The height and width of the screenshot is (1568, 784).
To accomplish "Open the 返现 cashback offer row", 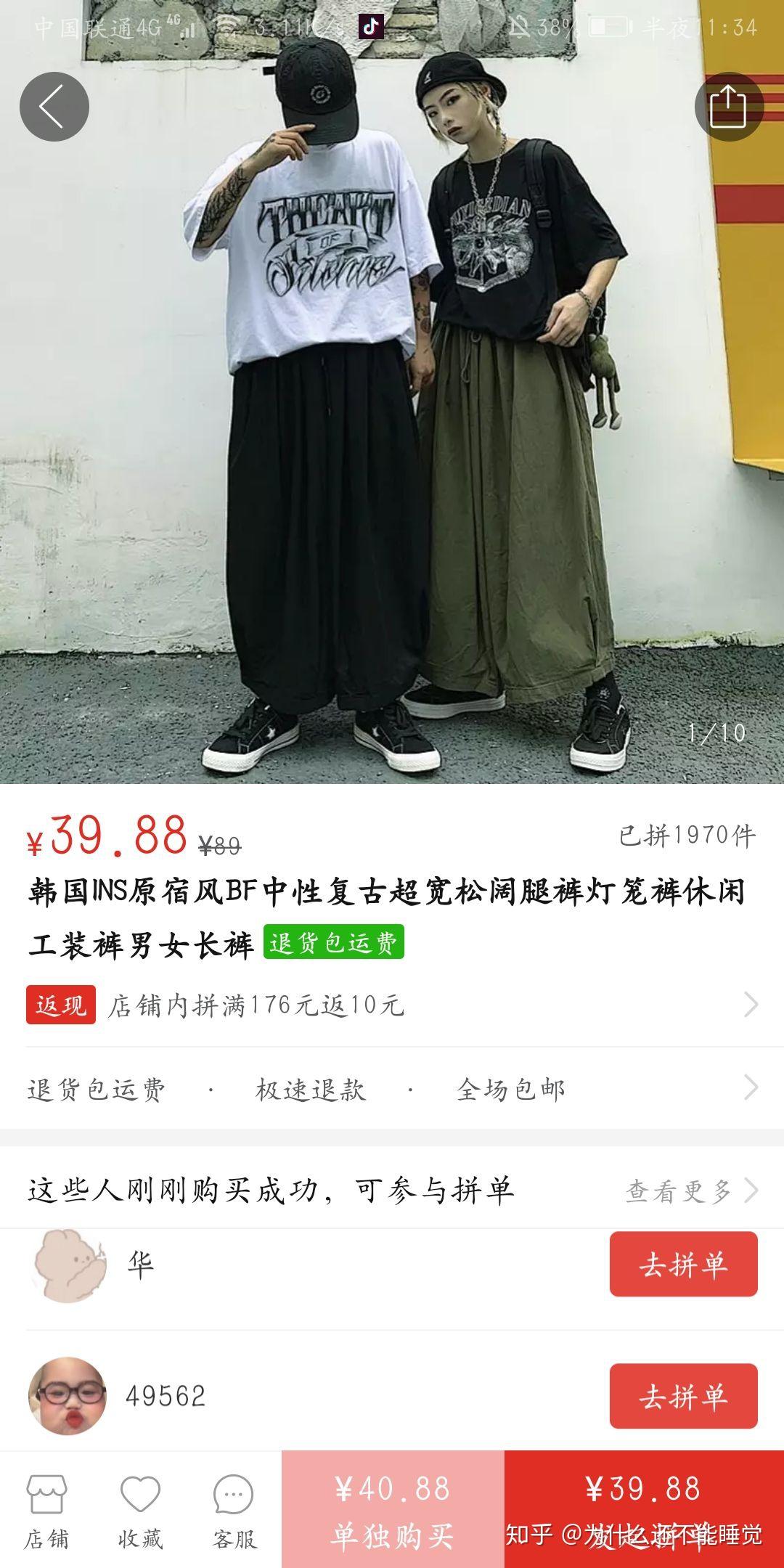I will [x=392, y=1005].
